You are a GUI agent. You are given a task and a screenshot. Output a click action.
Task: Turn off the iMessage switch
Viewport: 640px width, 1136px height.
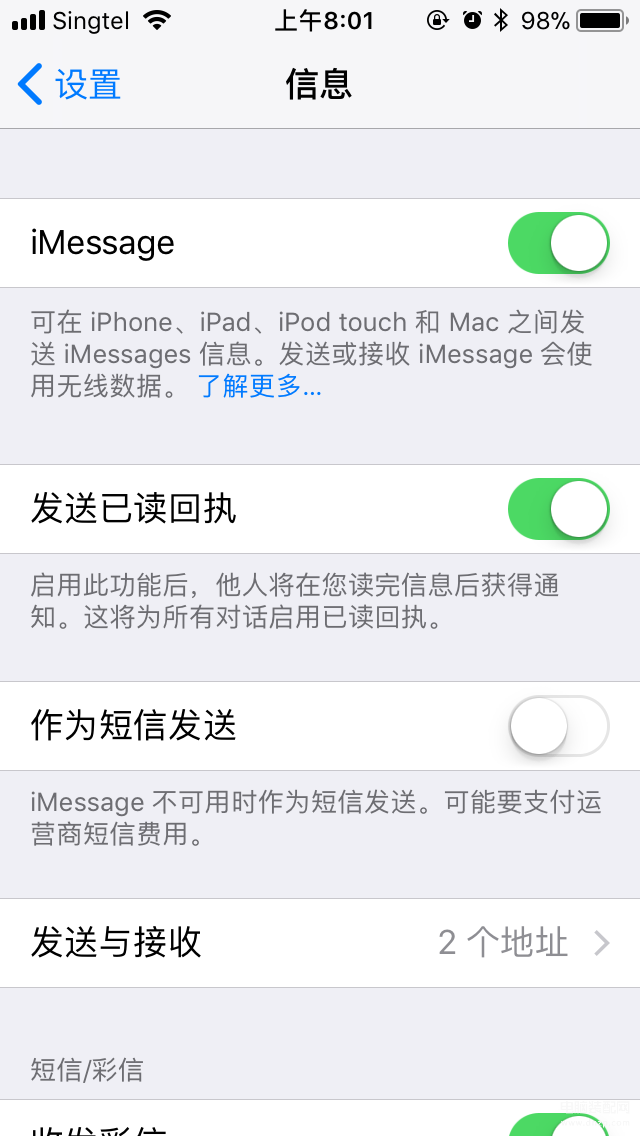coord(559,243)
